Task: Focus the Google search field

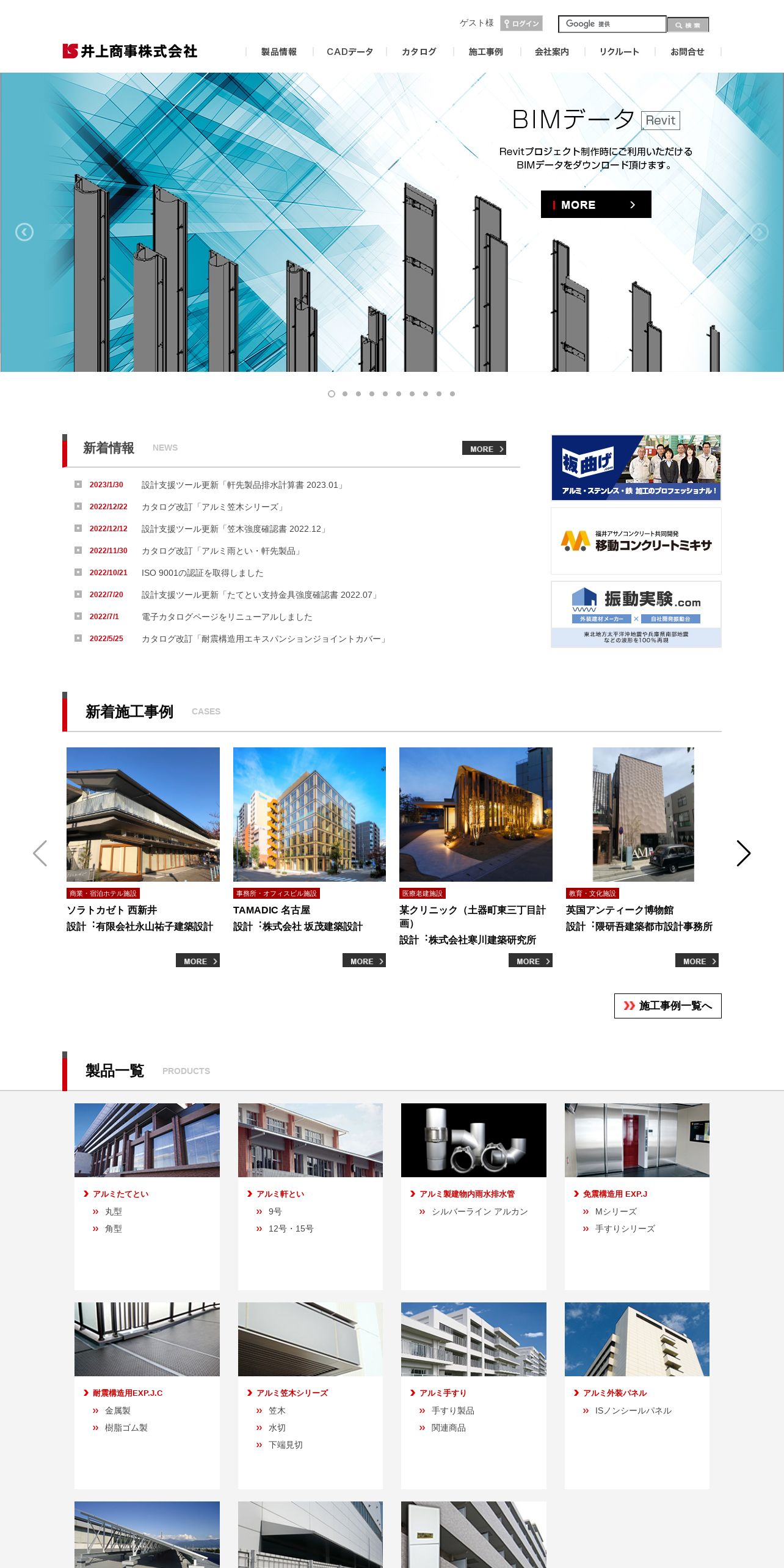Action: (612, 24)
